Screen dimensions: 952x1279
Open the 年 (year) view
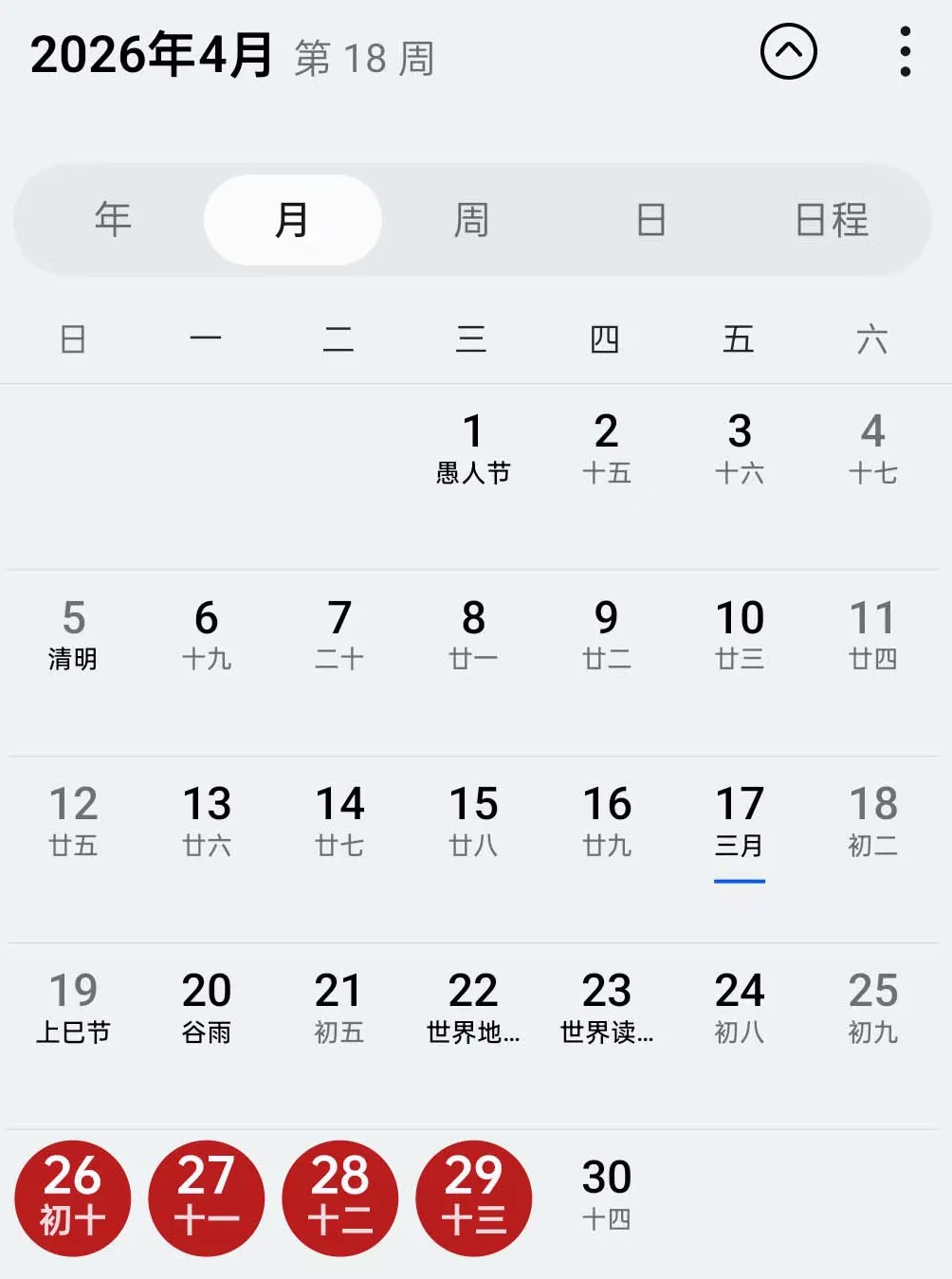click(x=113, y=219)
